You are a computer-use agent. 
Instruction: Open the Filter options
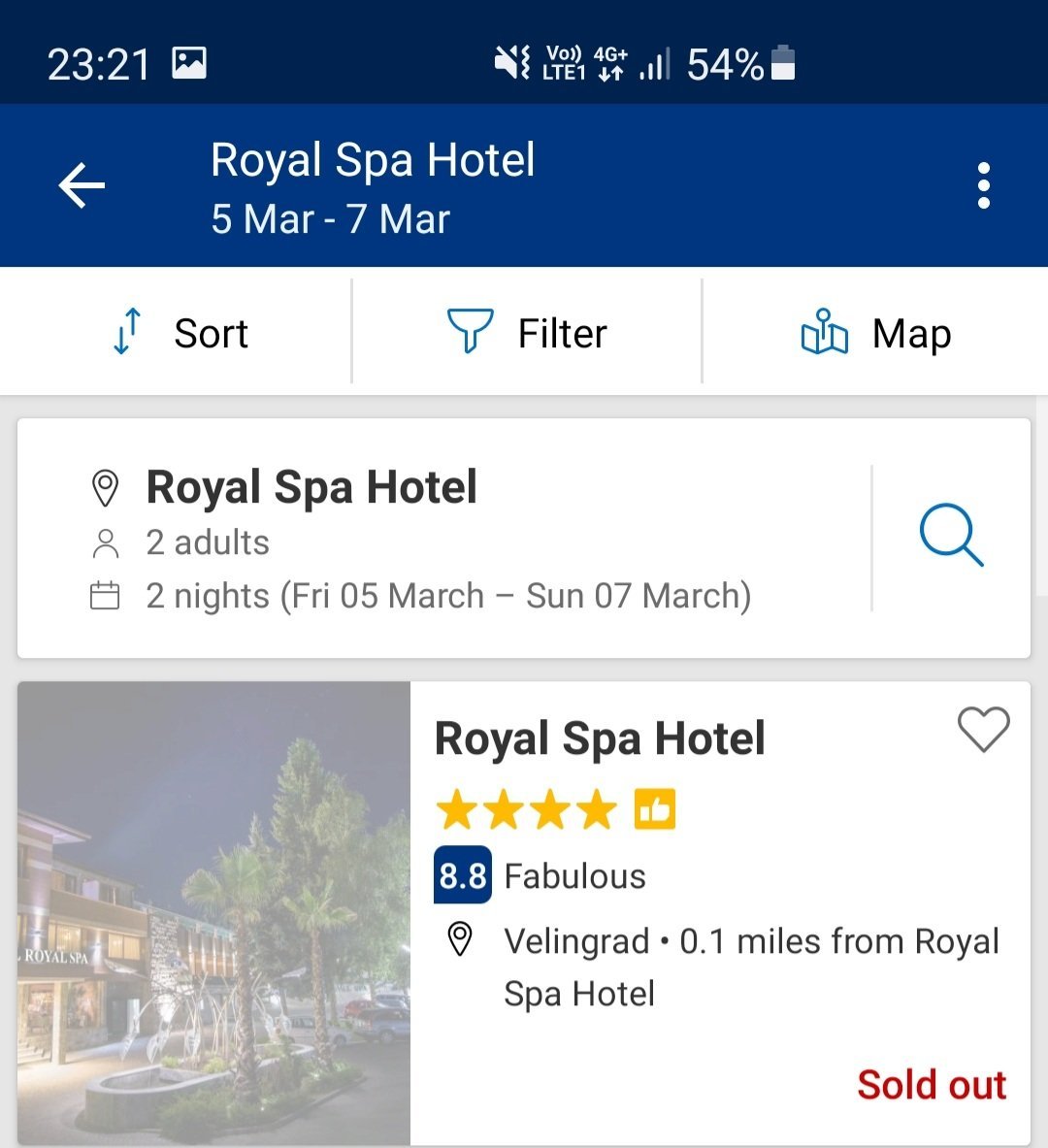(x=527, y=333)
